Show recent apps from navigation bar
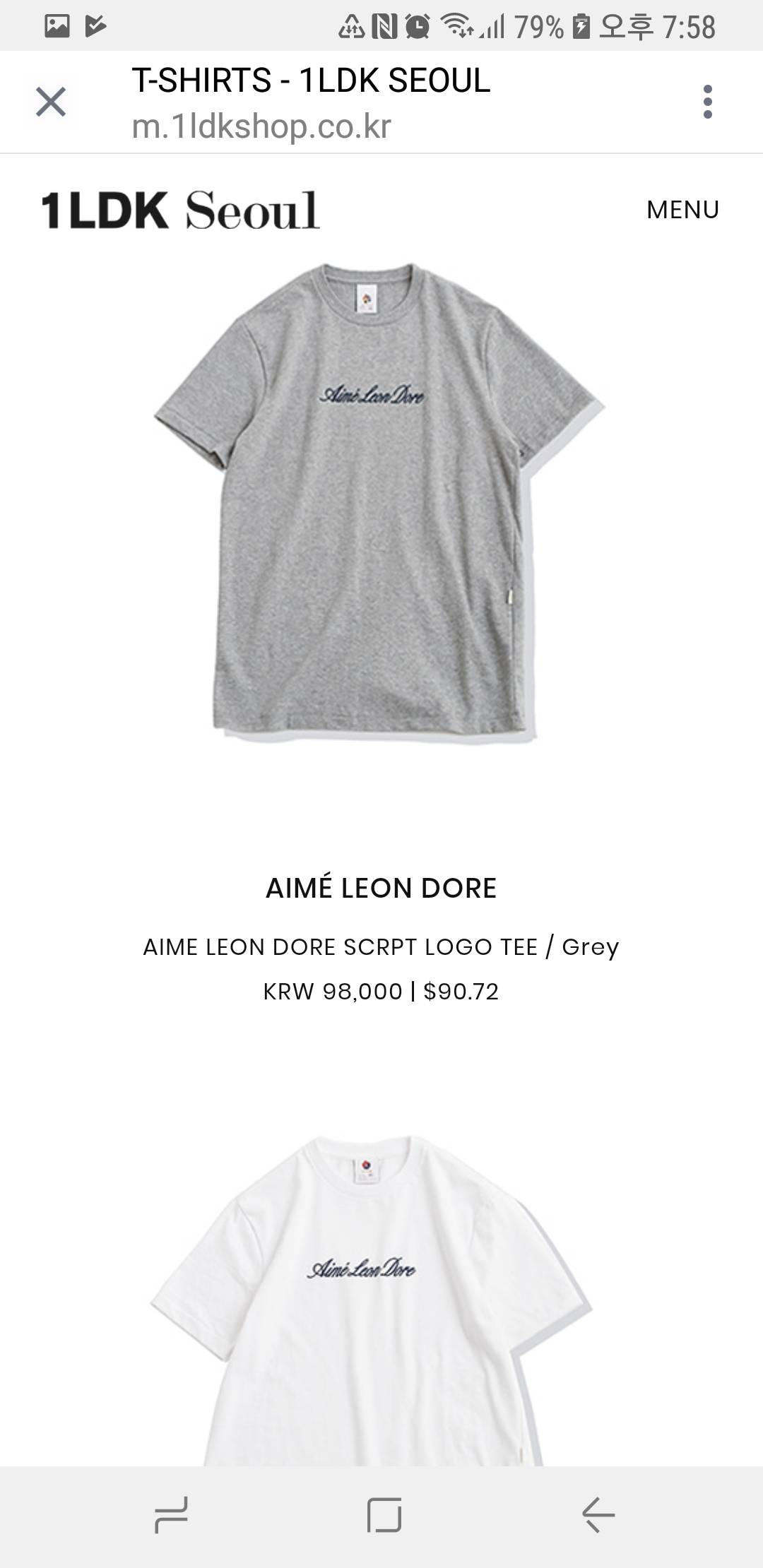 [x=172, y=1514]
